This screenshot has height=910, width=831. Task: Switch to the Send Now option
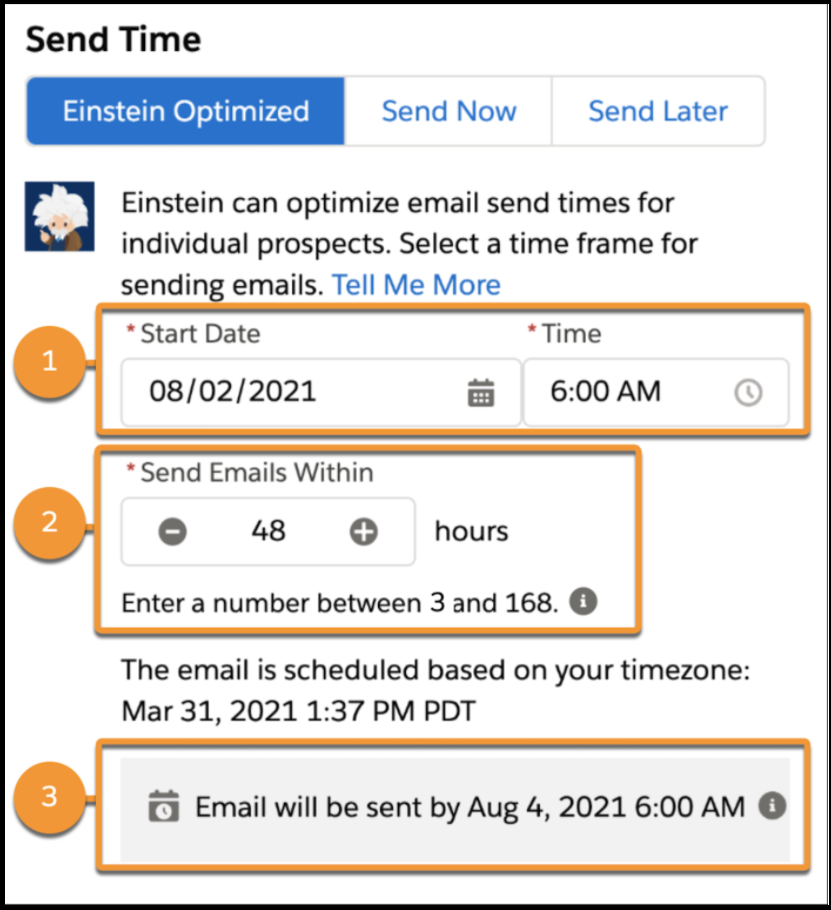pos(448,111)
